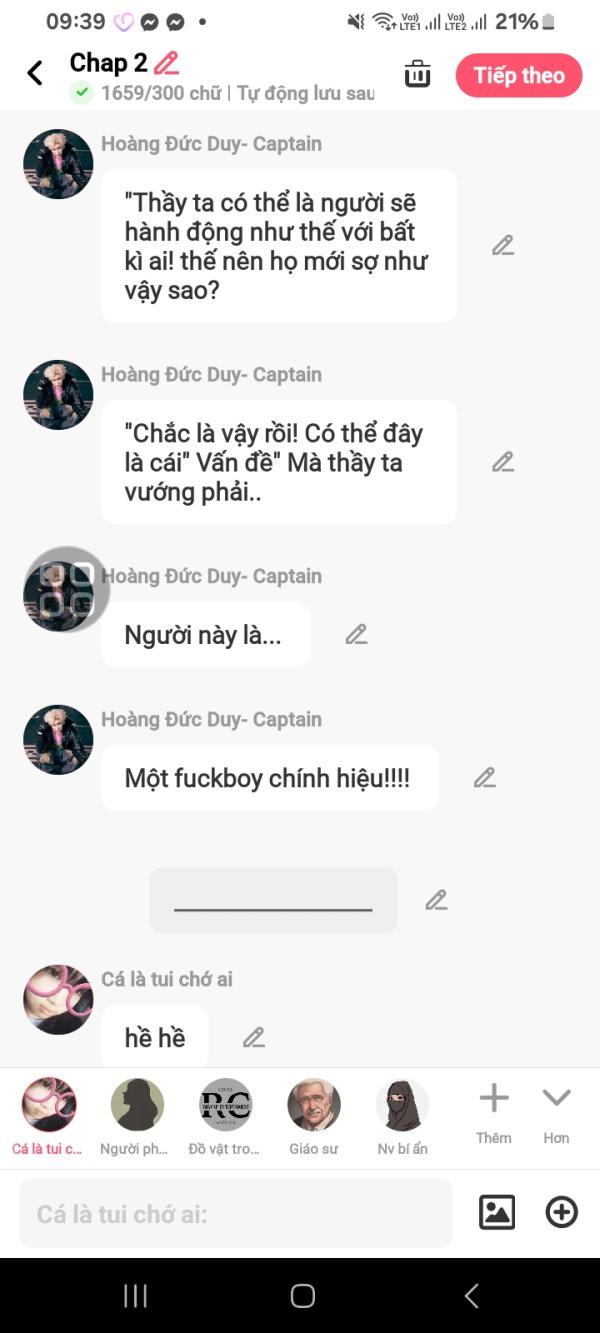Expand the Hơn character options
This screenshot has height=1333, width=600.
pos(556,1110)
